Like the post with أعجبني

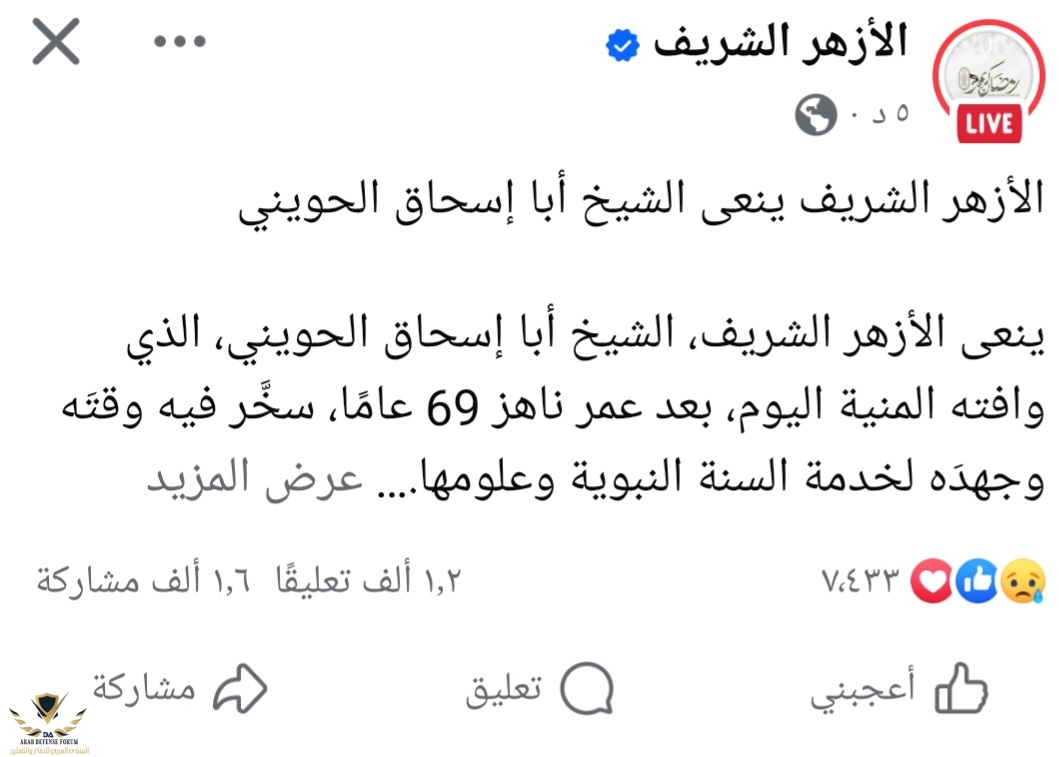pyautogui.click(x=898, y=688)
